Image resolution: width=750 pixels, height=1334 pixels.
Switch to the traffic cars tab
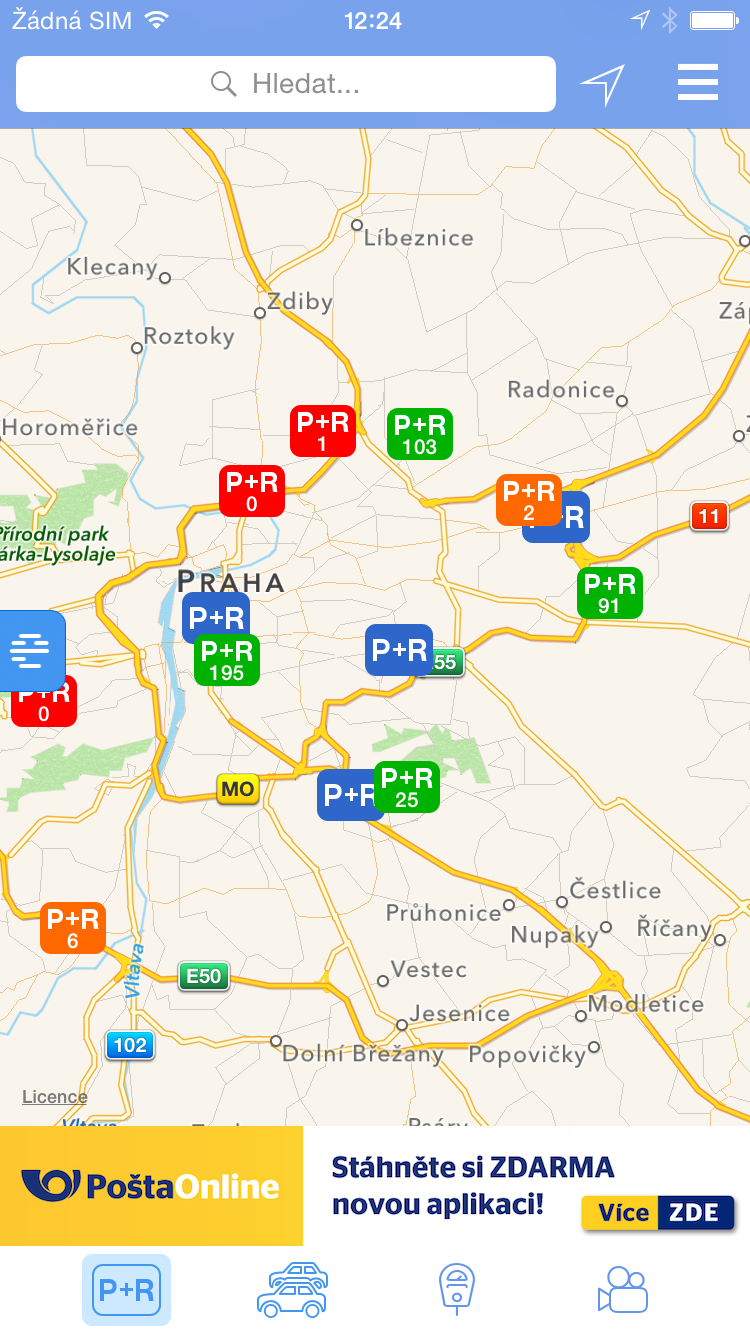click(292, 1290)
